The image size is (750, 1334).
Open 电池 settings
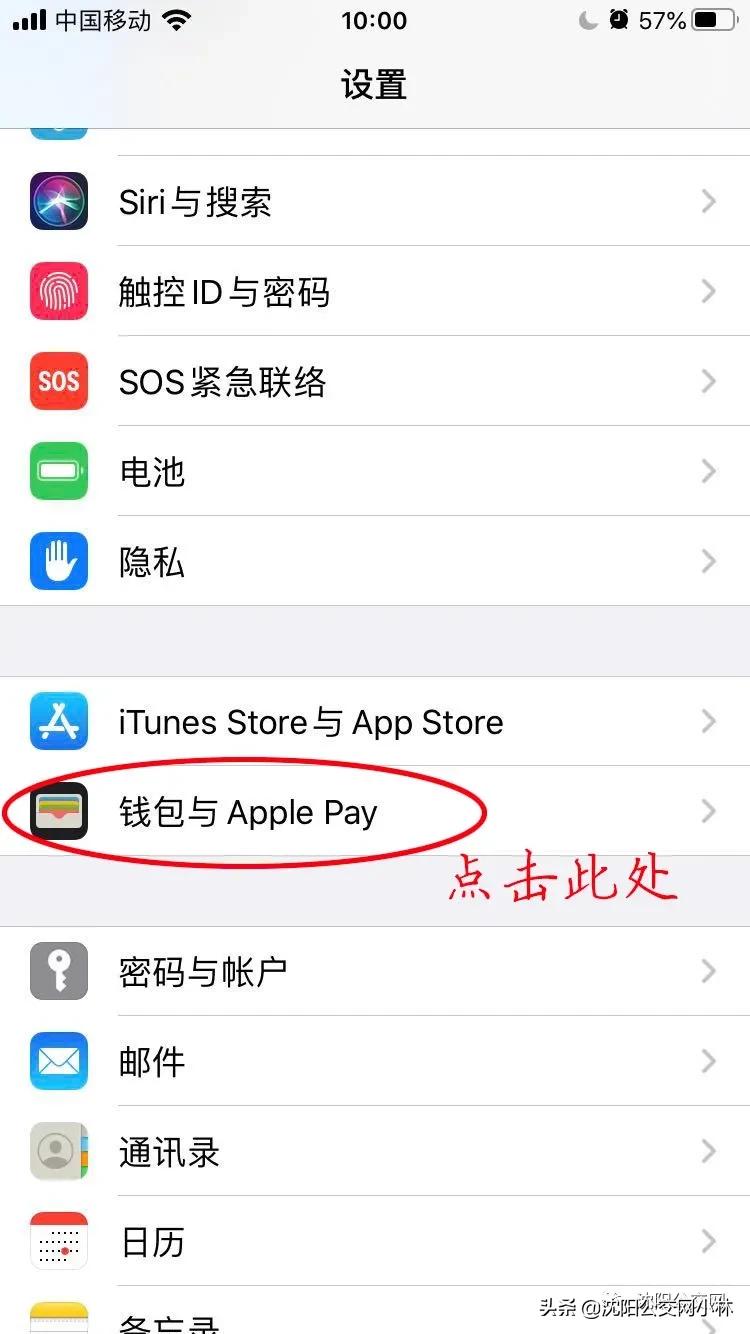point(375,472)
